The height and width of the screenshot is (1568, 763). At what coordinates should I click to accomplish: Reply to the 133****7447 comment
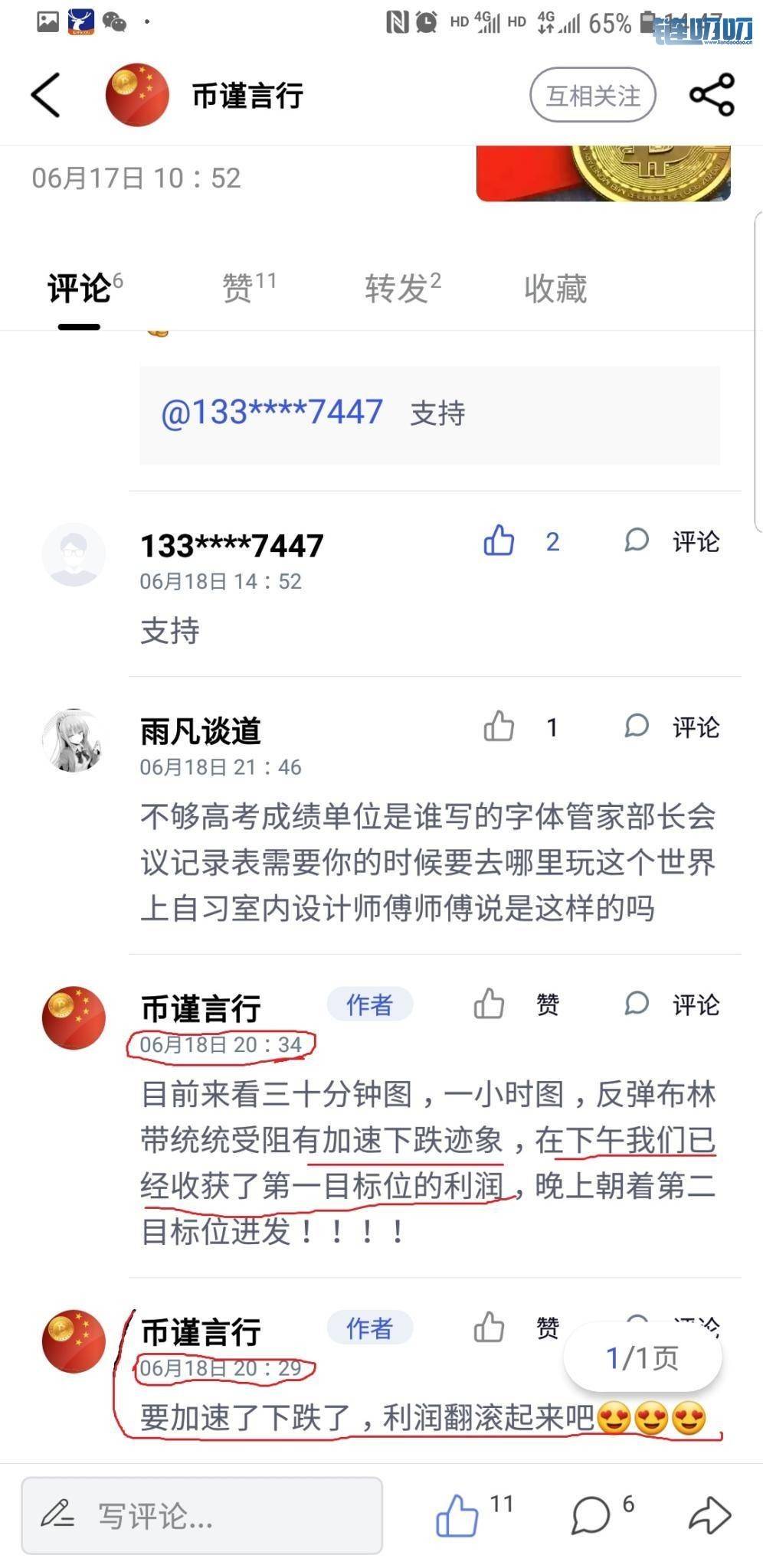tap(673, 541)
